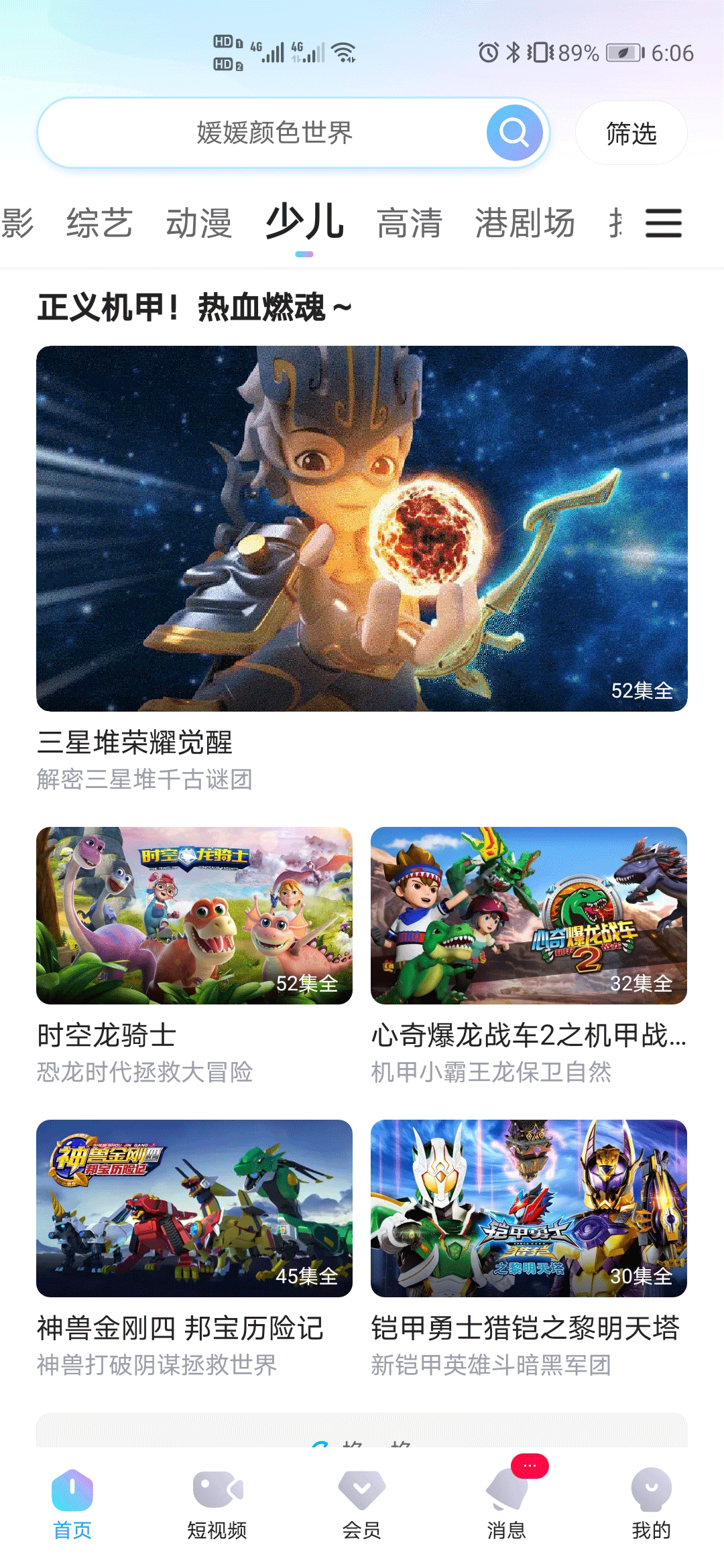724x1568 pixels.
Task: Open the 时空龙骑士 video card
Action: coord(194,915)
